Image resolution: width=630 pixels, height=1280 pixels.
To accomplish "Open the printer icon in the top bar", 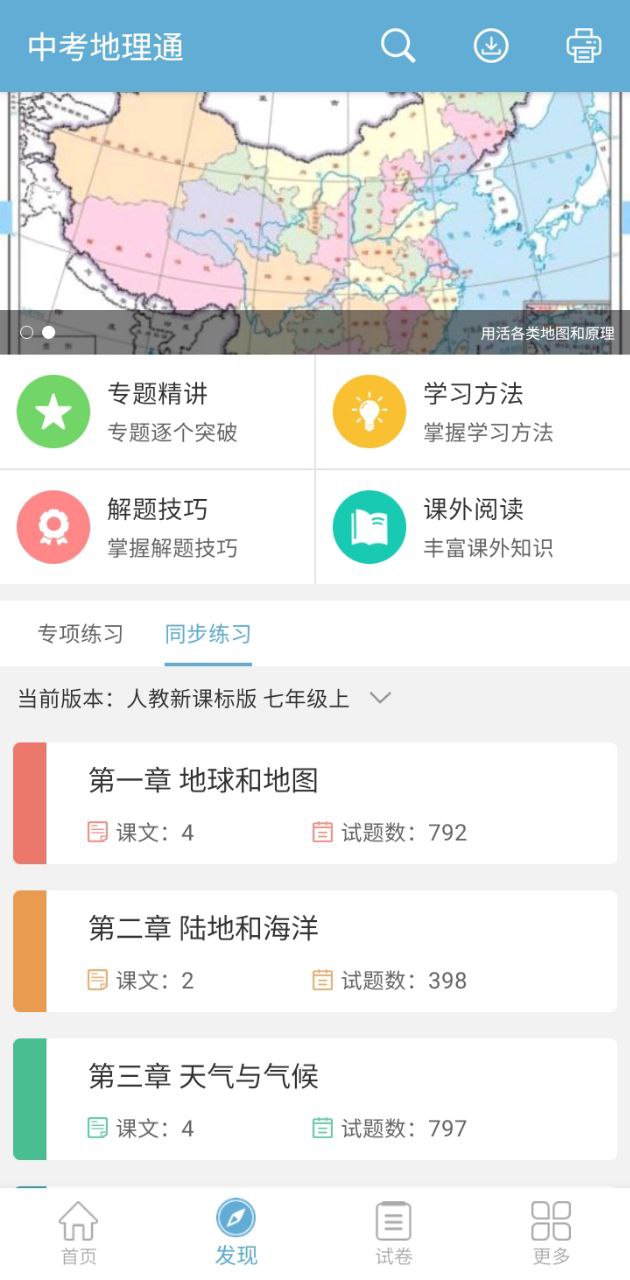I will [584, 46].
